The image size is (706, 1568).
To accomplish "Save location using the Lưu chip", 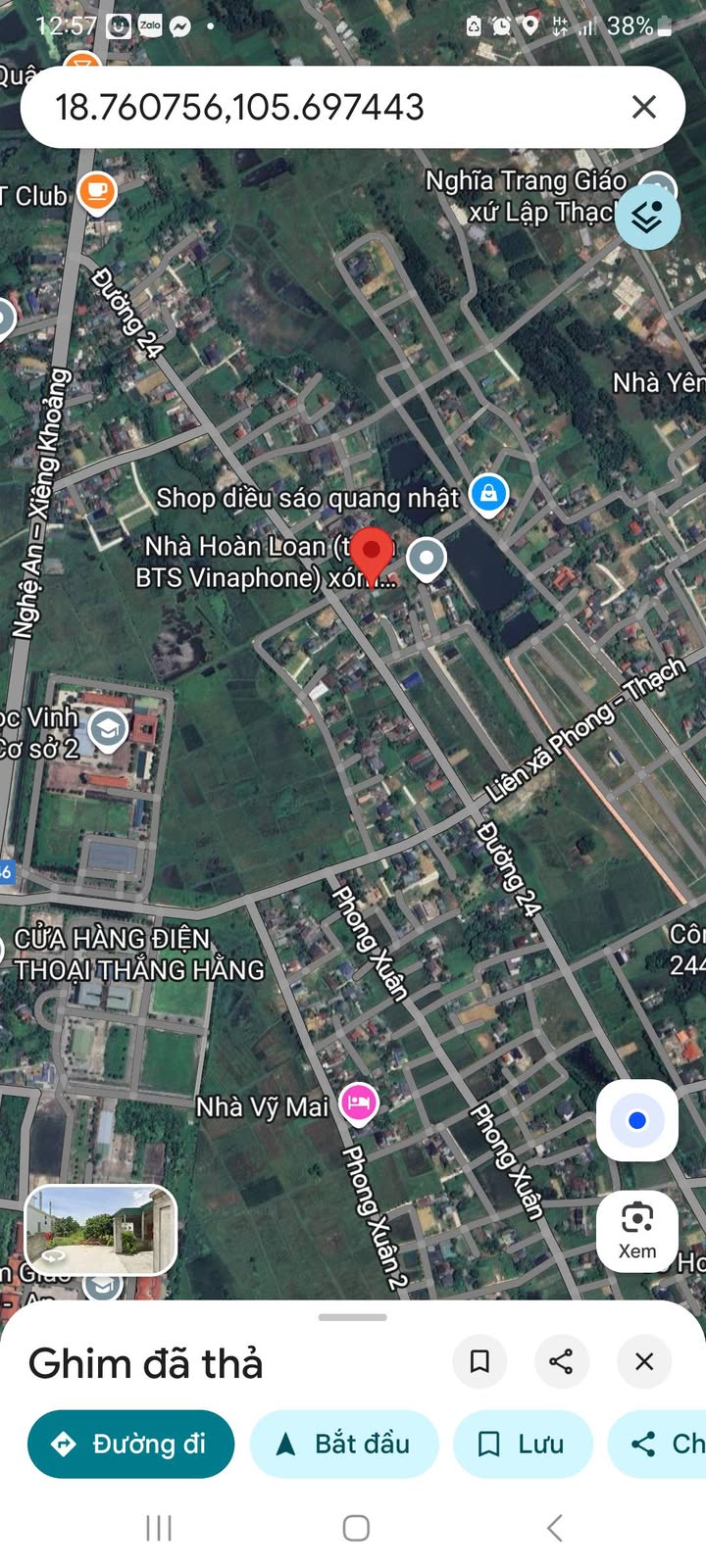I will pos(523,1444).
